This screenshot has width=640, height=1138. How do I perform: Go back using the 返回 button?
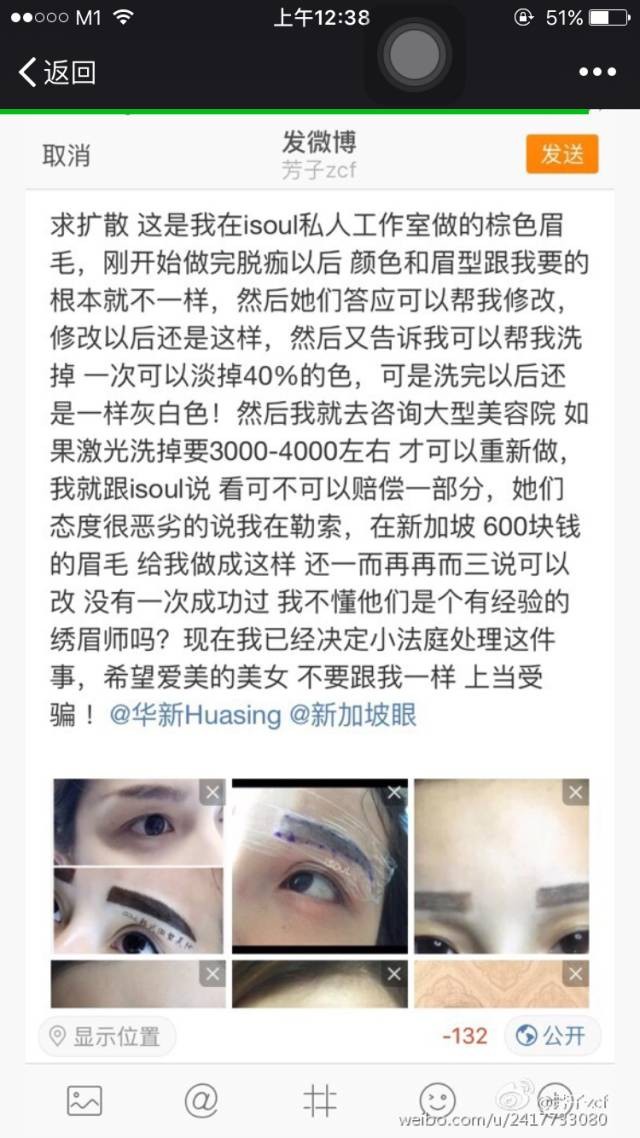(x=58, y=72)
